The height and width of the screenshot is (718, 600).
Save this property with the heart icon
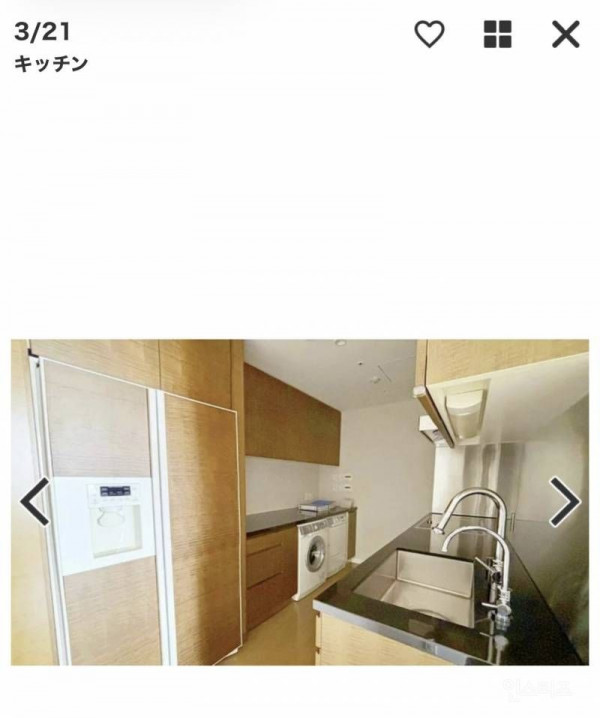429,35
